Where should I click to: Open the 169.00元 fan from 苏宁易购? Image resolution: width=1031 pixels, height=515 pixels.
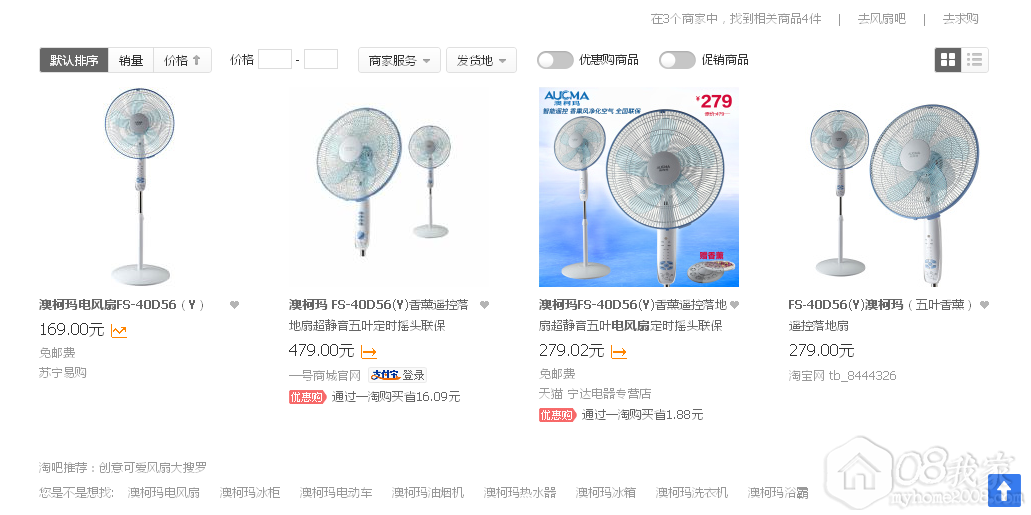(x=139, y=187)
